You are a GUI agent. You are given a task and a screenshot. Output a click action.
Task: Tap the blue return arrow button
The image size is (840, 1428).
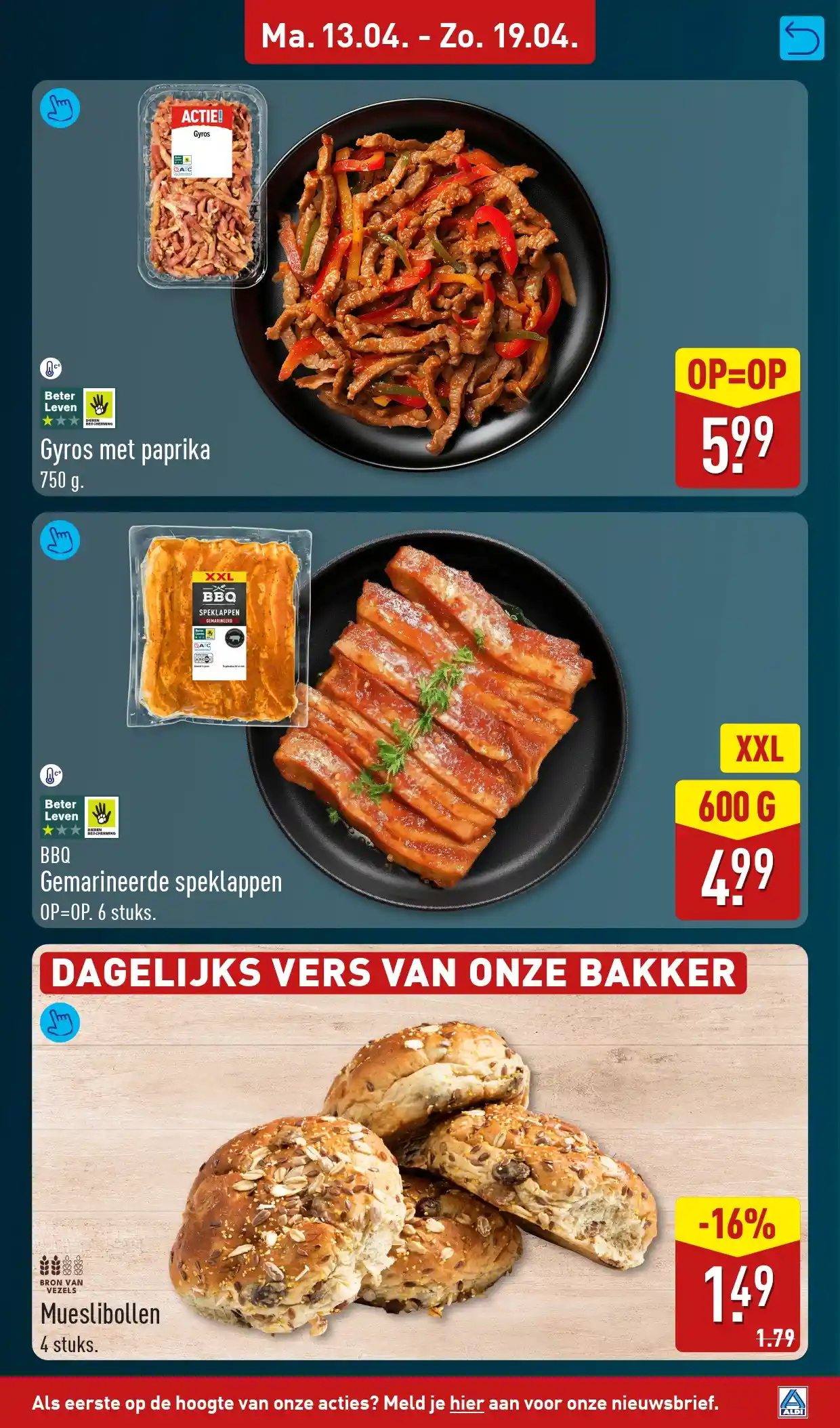801,39
